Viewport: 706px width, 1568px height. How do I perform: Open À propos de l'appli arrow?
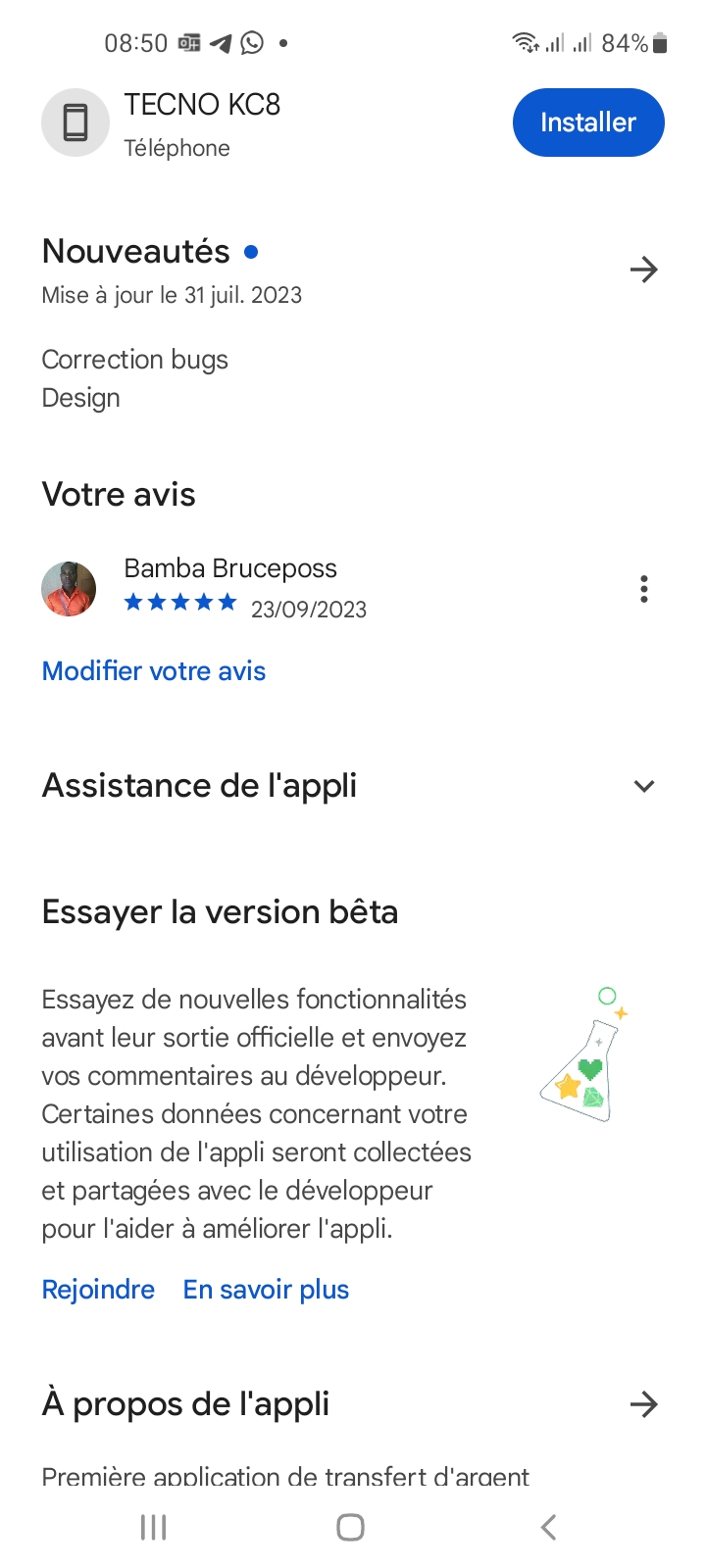(x=643, y=1404)
